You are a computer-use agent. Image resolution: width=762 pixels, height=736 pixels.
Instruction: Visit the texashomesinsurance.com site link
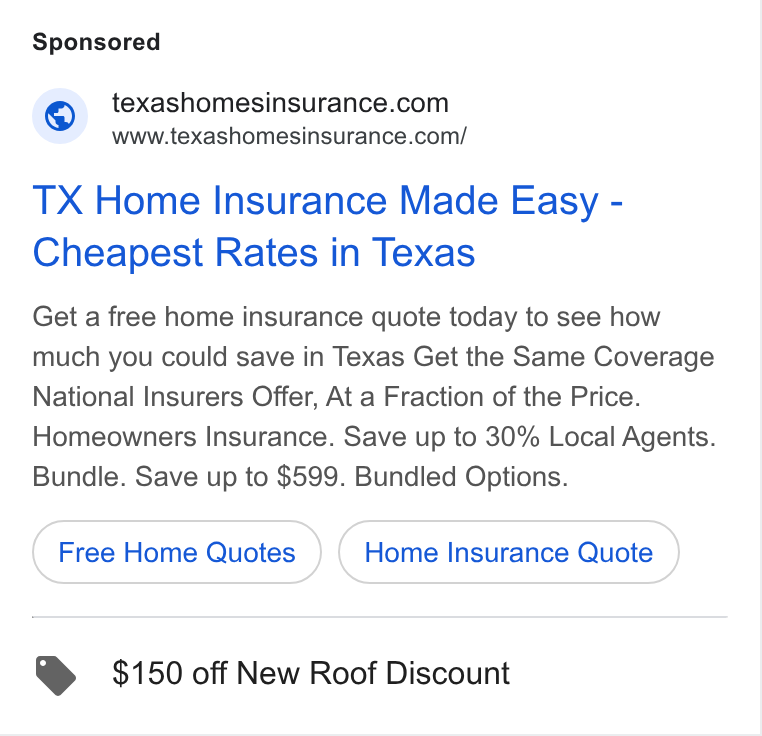[280, 103]
